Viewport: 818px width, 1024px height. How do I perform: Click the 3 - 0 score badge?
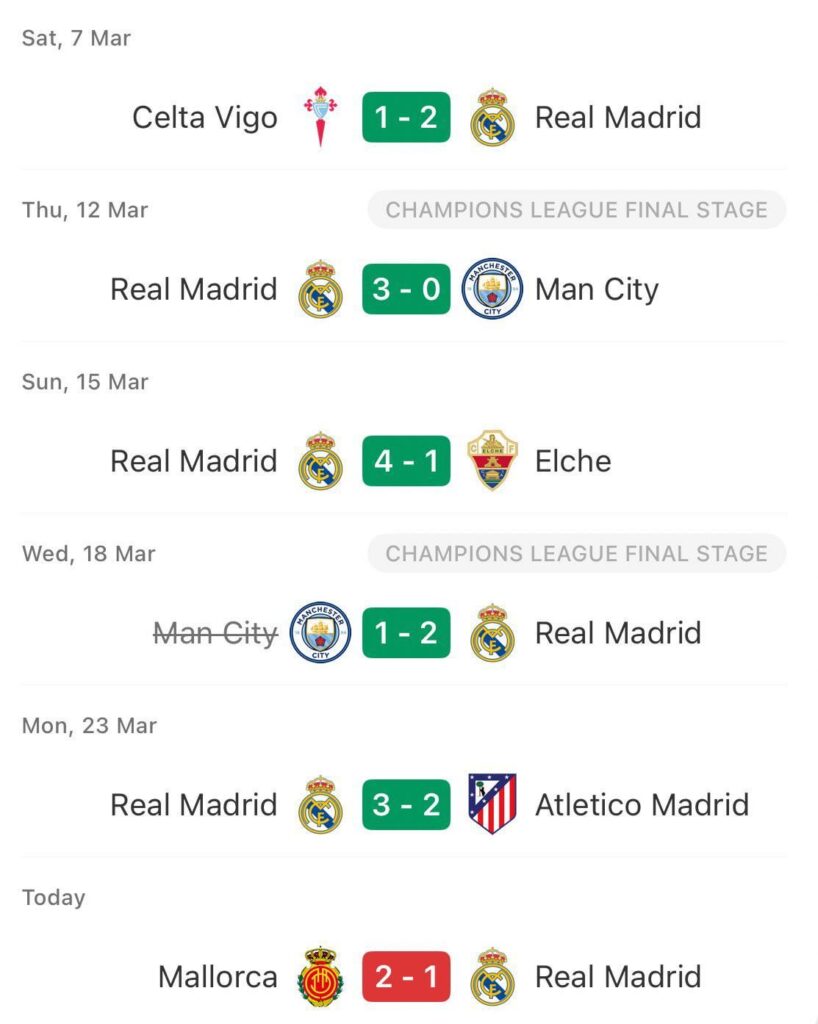[405, 289]
